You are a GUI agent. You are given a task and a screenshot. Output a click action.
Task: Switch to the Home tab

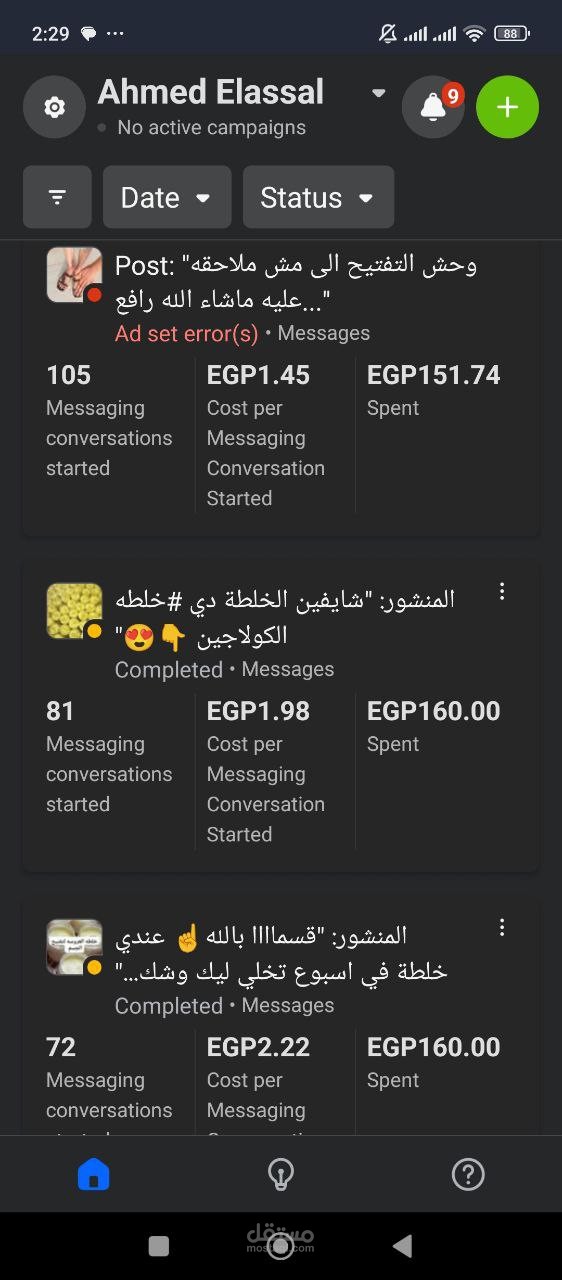click(x=94, y=1174)
